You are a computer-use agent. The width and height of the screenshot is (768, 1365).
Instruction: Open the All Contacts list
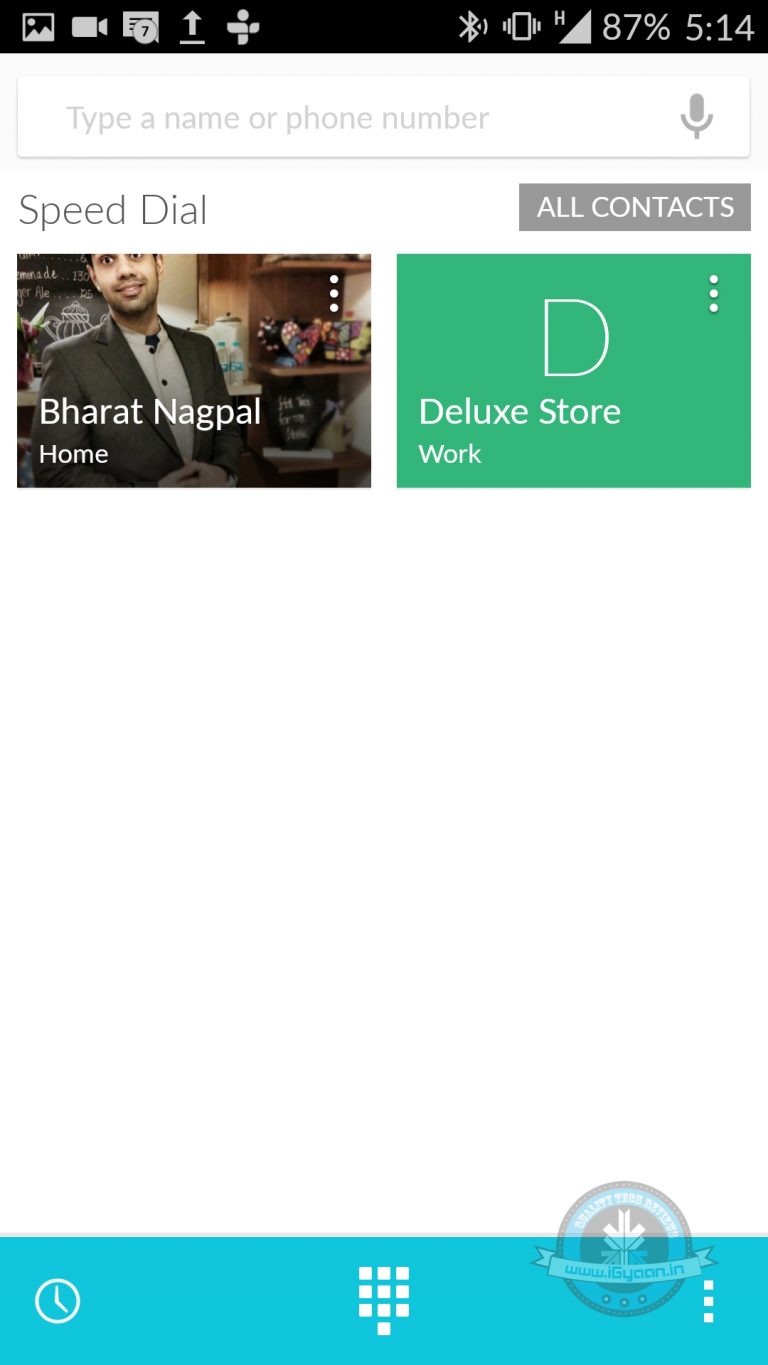pos(635,207)
